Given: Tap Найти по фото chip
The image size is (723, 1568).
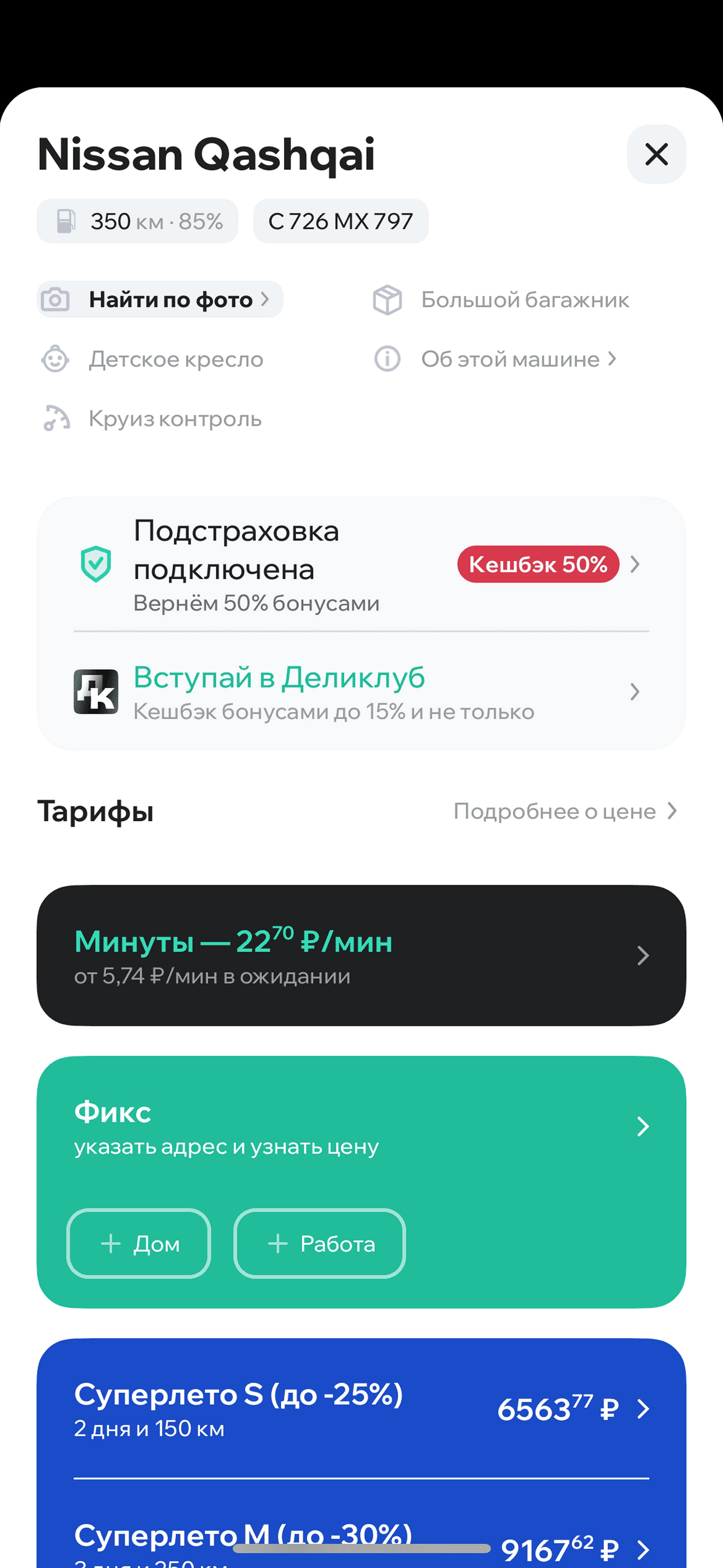Looking at the screenshot, I should (160, 300).
